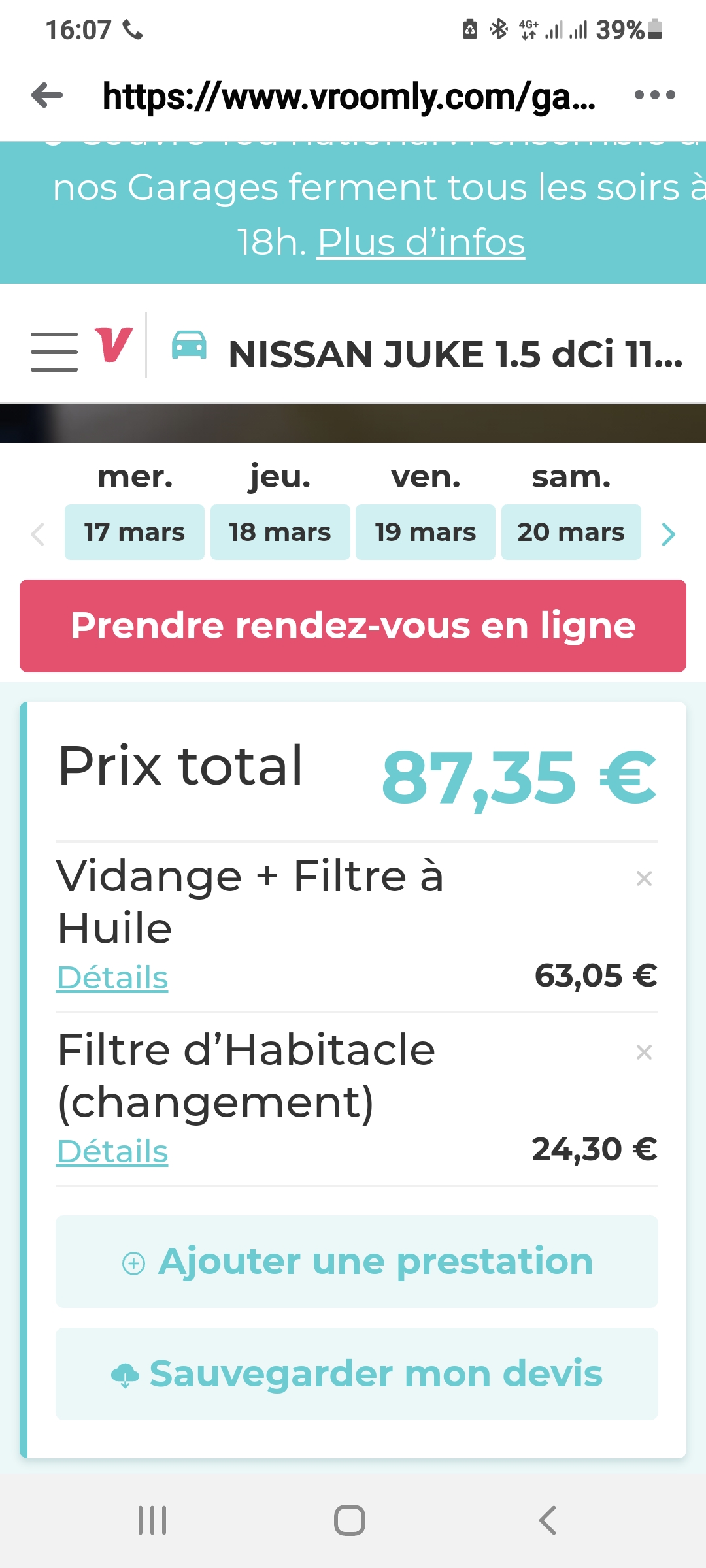Image resolution: width=706 pixels, height=1568 pixels.
Task: Show next dates with right chevron
Action: (x=668, y=534)
